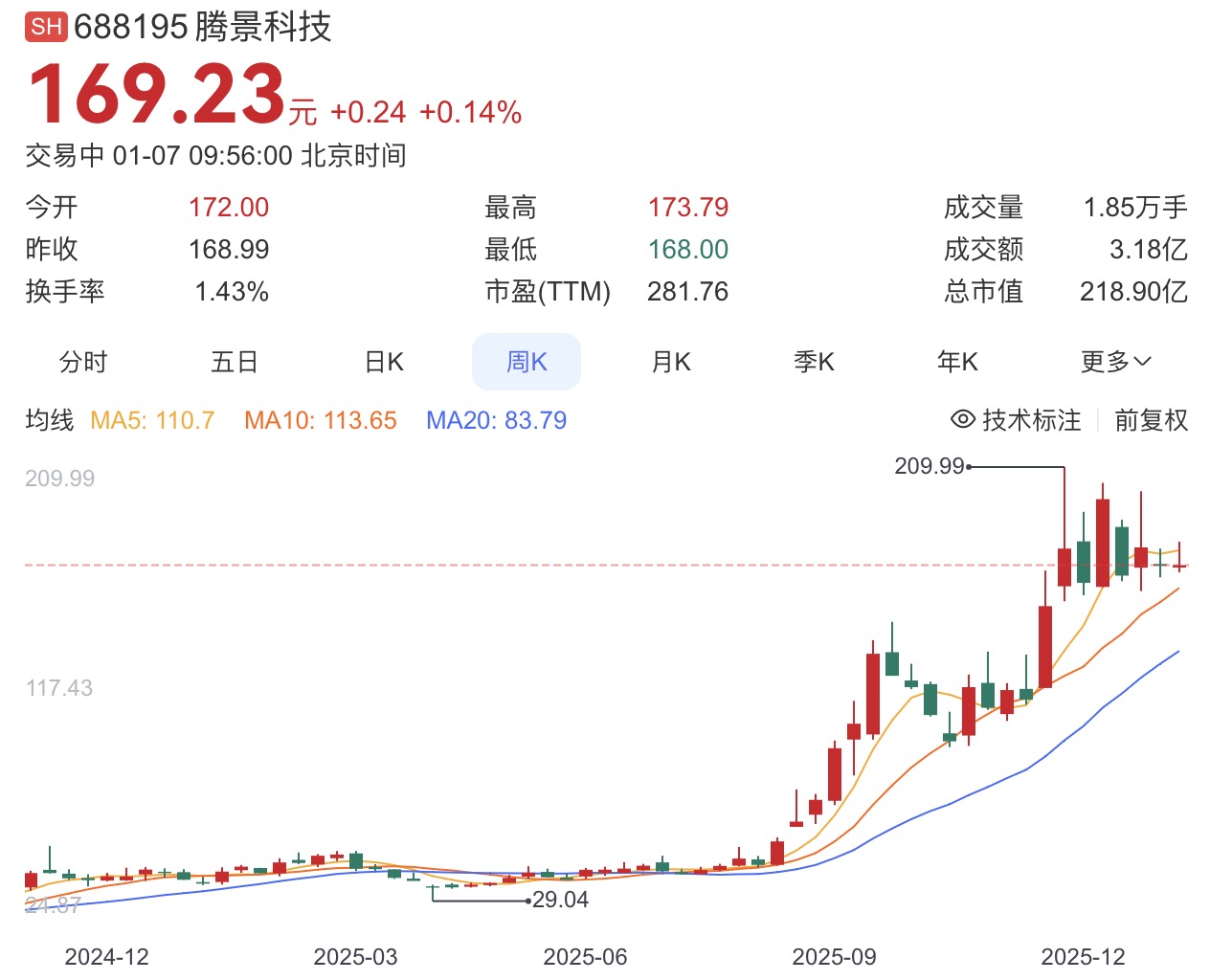1210x980 pixels.
Task: Open the 均线 moving average settings
Action: pyautogui.click(x=50, y=420)
